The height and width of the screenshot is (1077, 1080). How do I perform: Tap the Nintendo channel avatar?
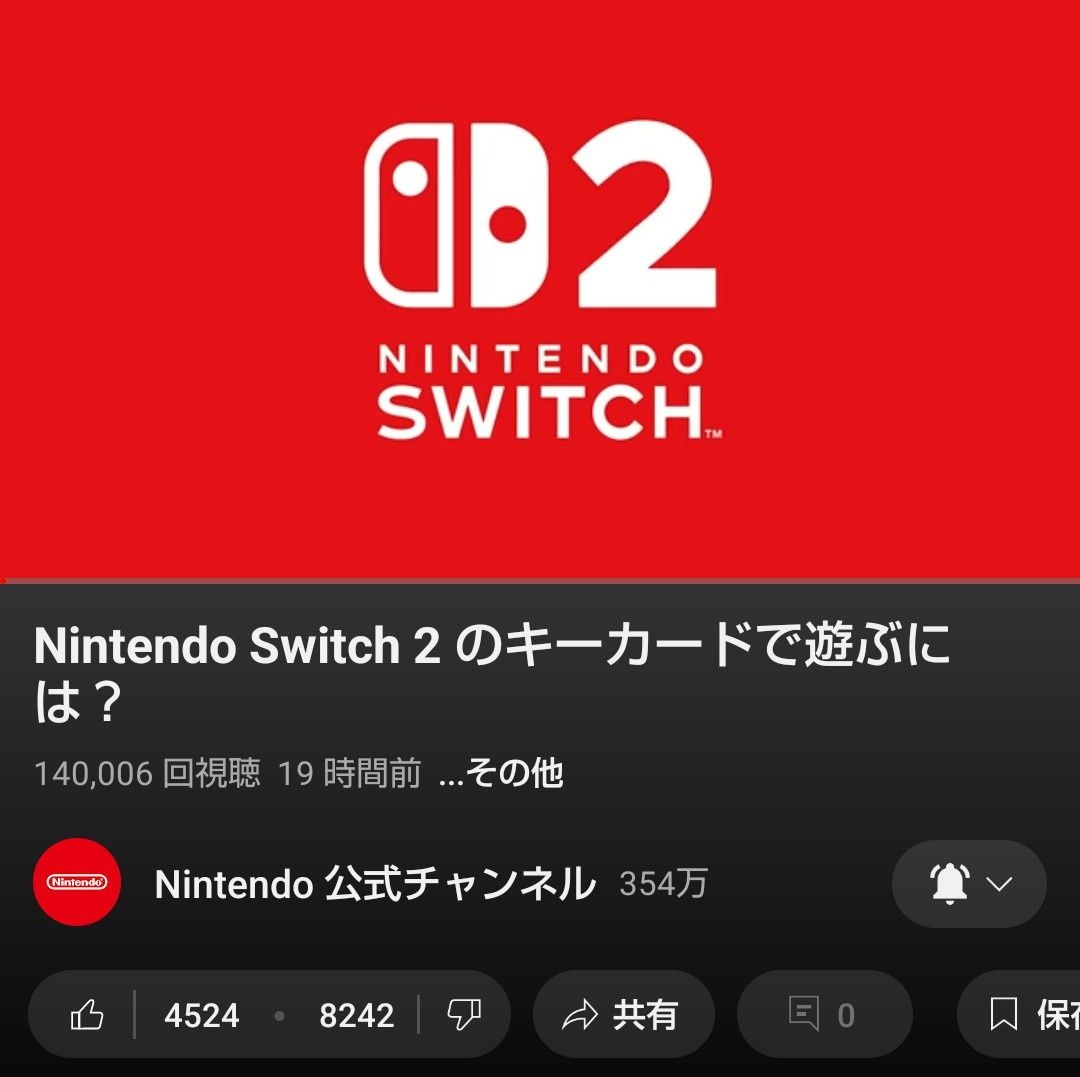click(x=77, y=882)
